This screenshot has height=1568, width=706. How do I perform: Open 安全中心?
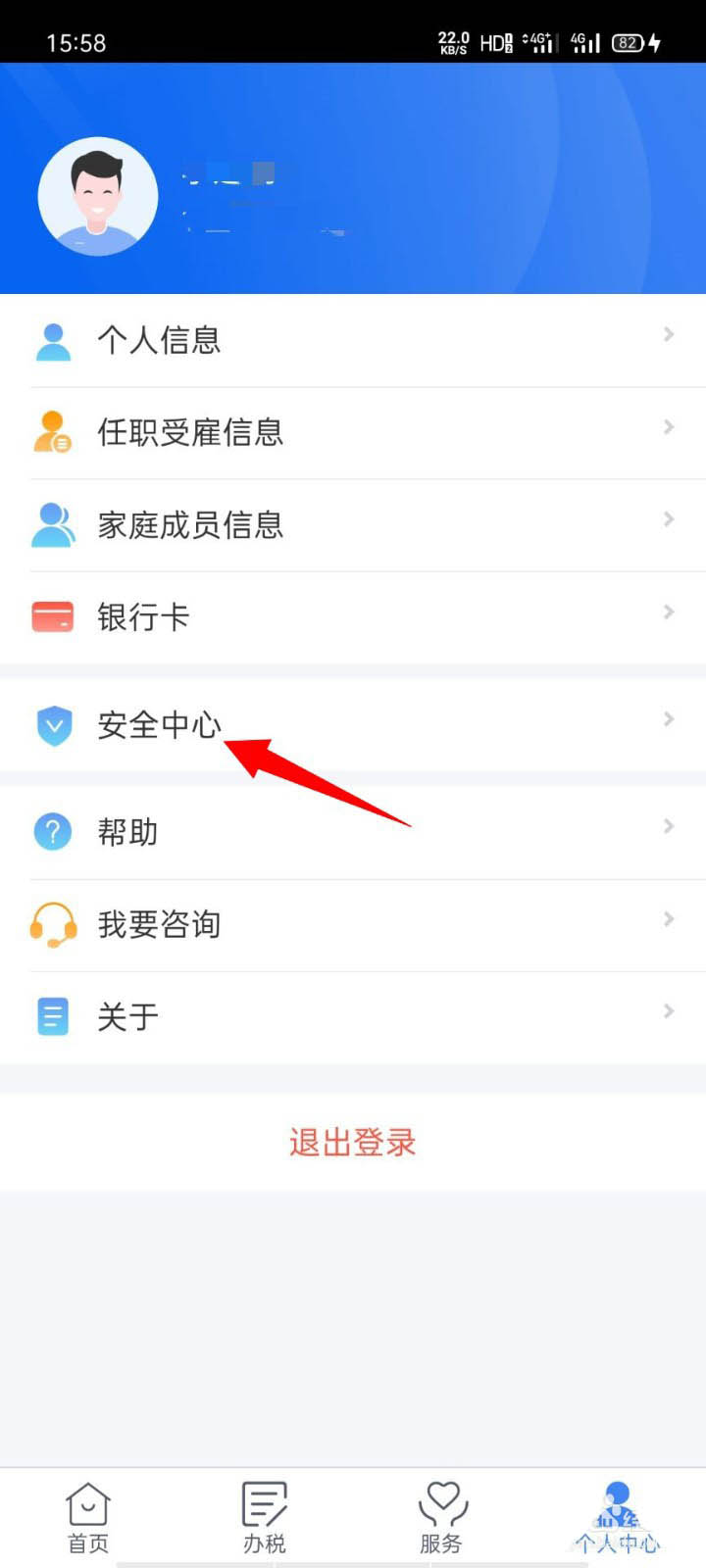pos(353,725)
